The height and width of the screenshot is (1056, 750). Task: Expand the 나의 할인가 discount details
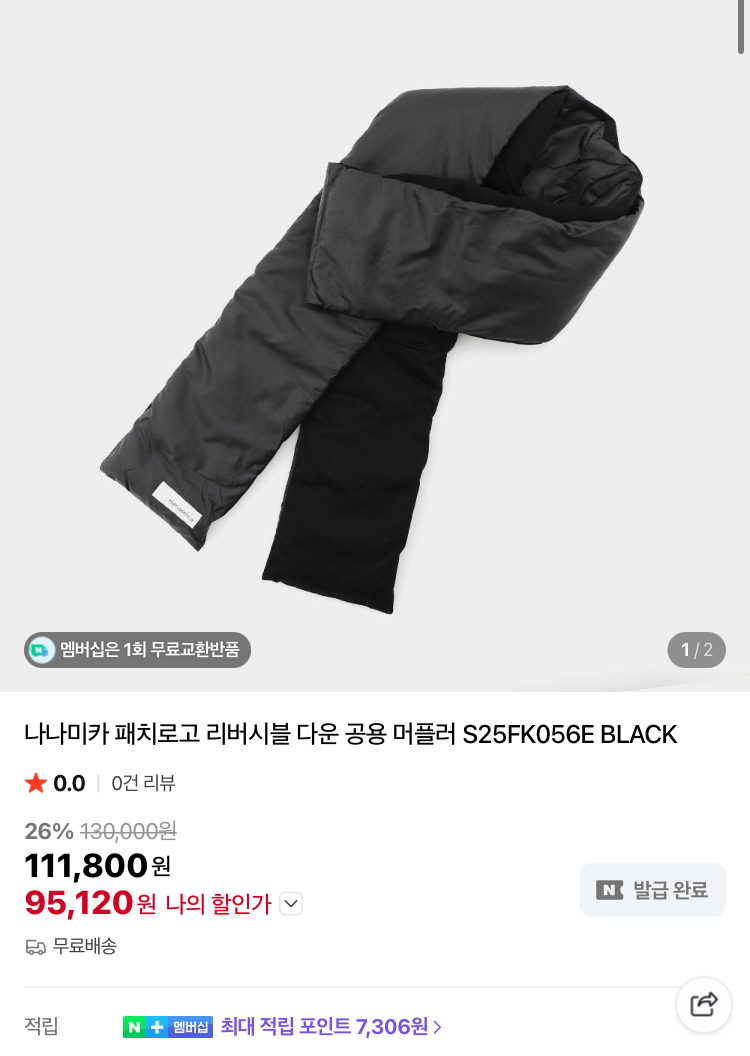click(x=291, y=904)
